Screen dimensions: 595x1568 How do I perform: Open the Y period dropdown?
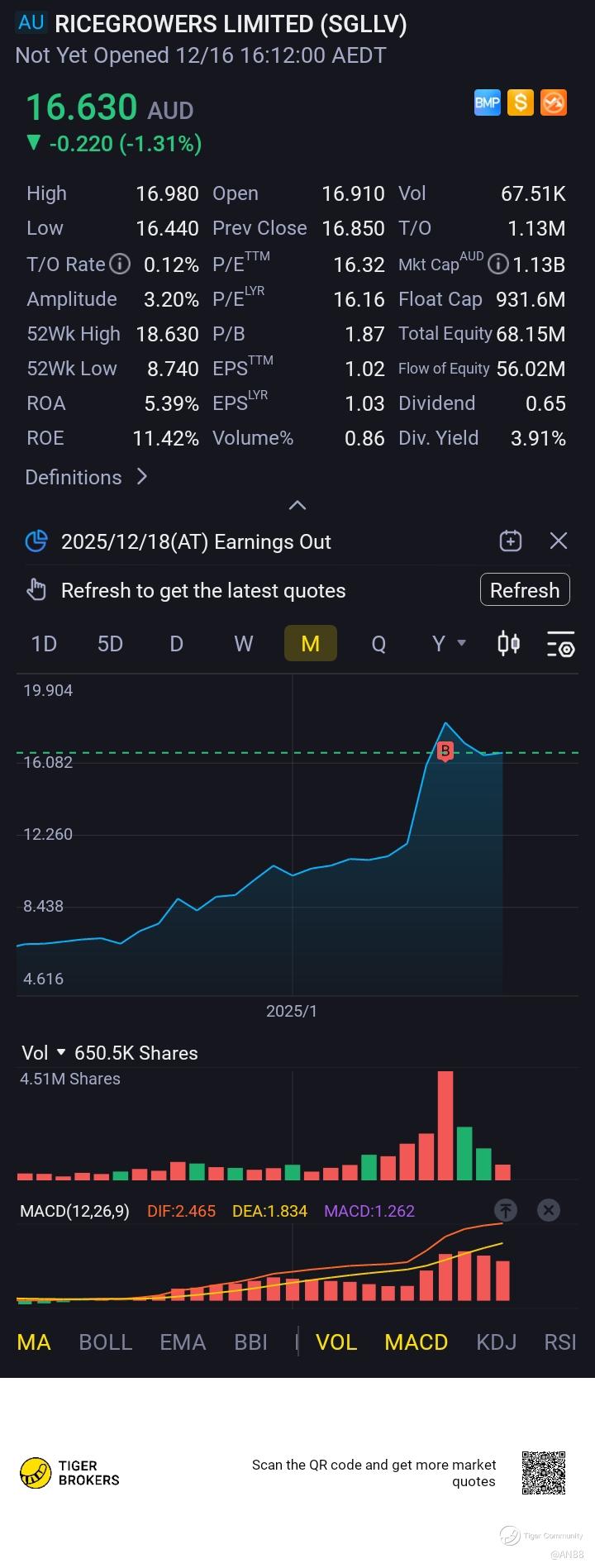tap(449, 643)
